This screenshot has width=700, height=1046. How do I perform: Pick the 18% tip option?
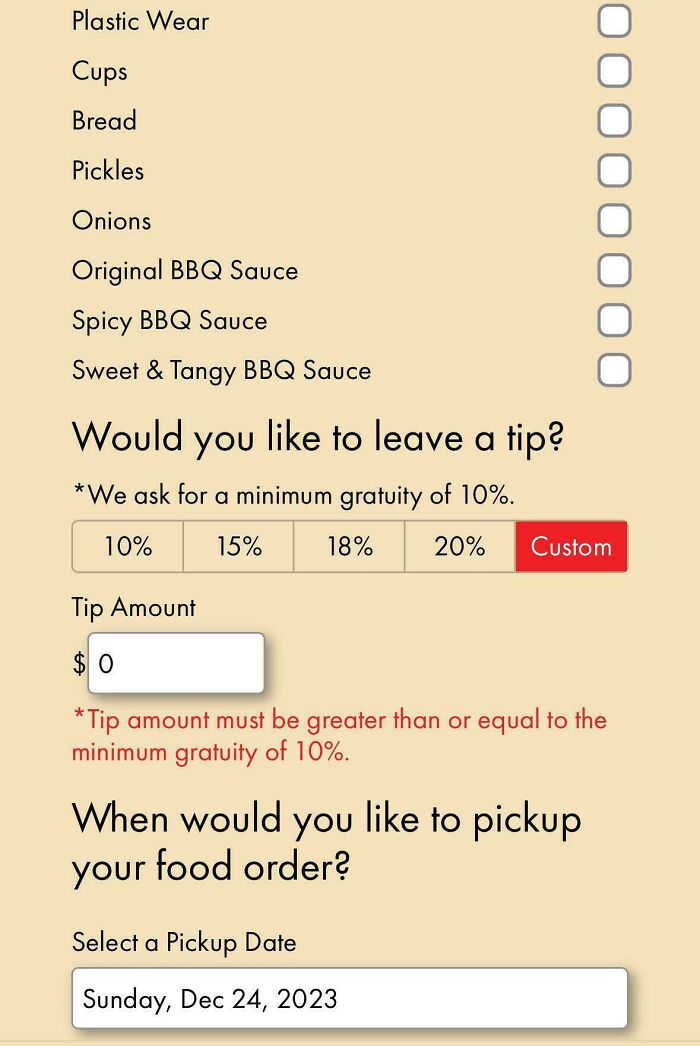click(349, 546)
